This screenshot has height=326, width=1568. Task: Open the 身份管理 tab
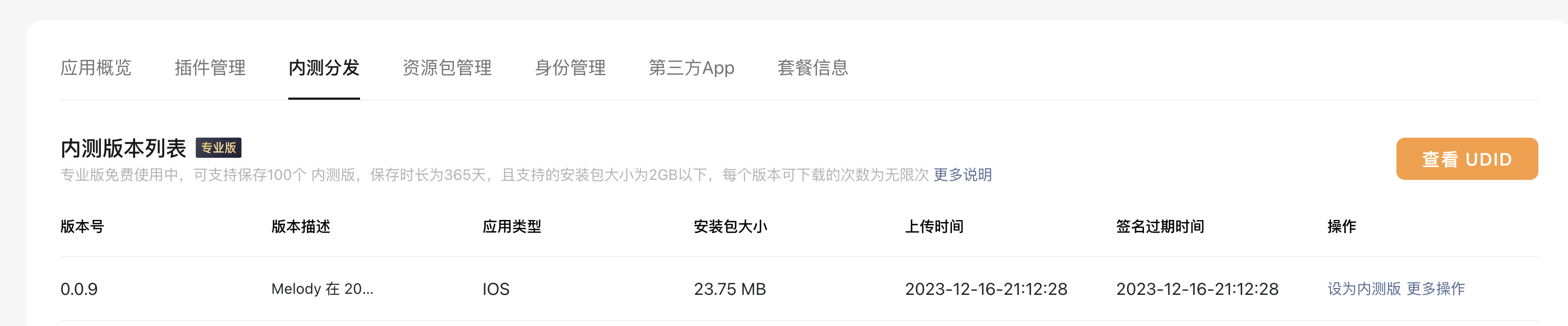pyautogui.click(x=570, y=68)
